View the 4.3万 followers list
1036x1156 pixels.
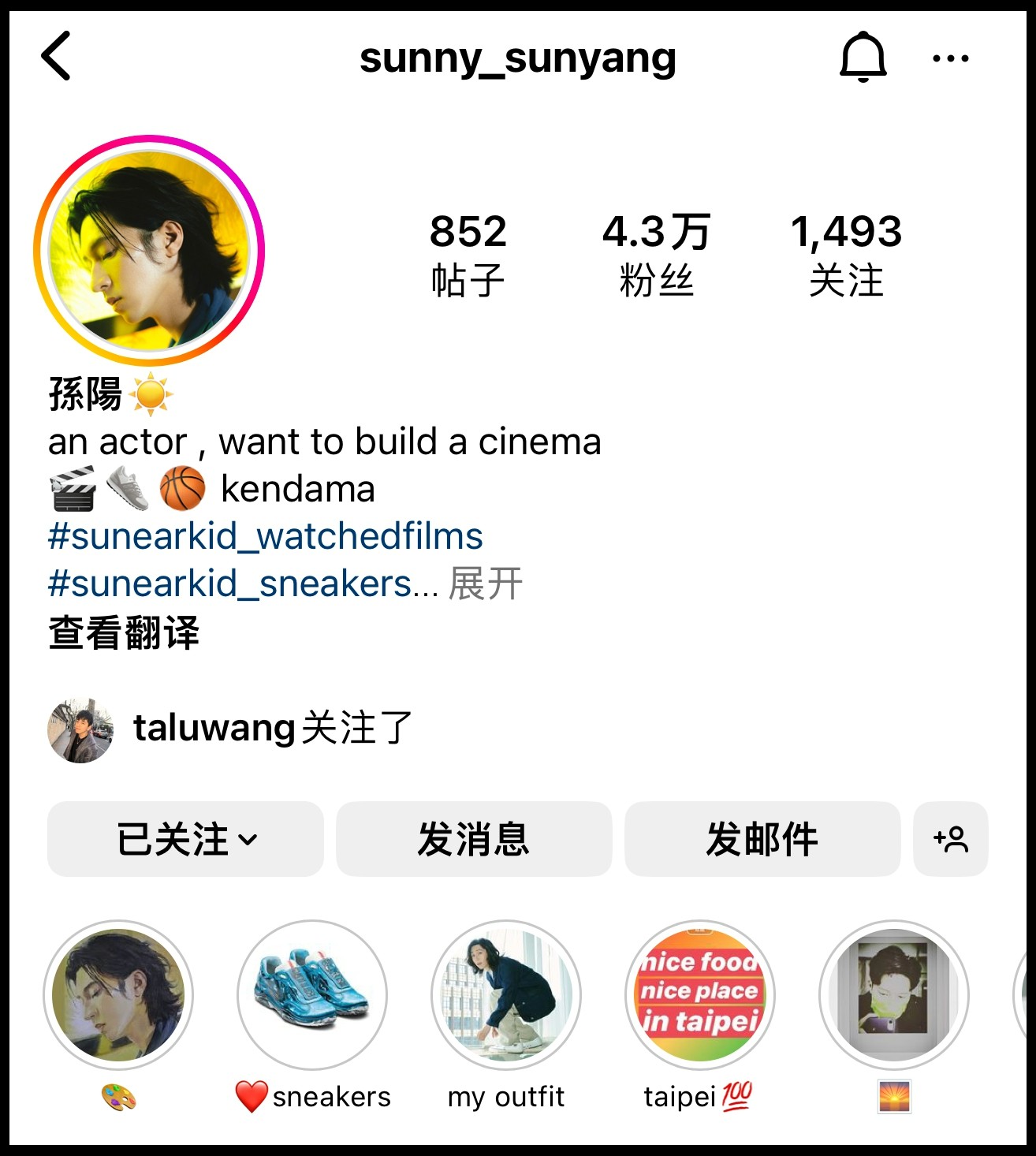tap(656, 254)
